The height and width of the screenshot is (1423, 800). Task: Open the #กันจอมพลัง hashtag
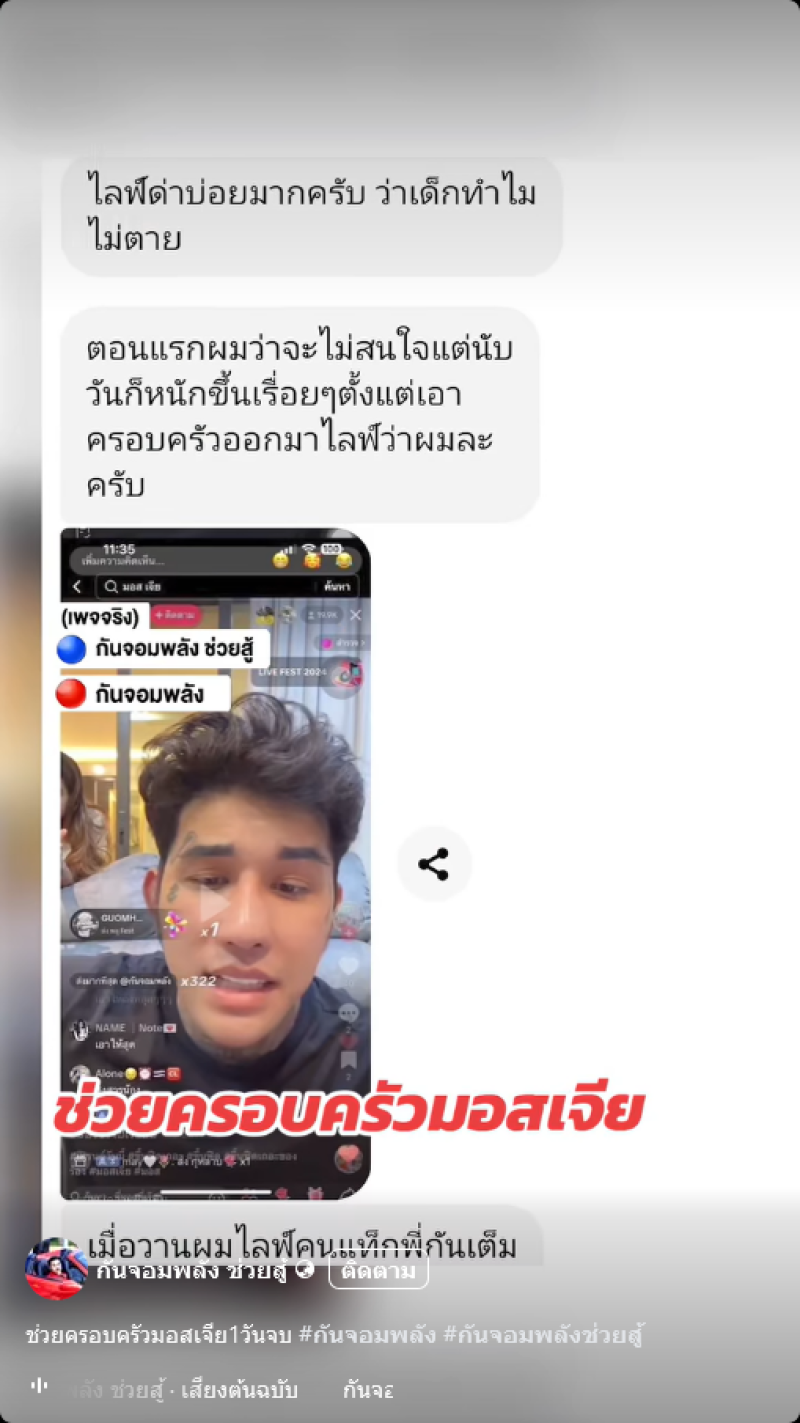click(x=366, y=1334)
